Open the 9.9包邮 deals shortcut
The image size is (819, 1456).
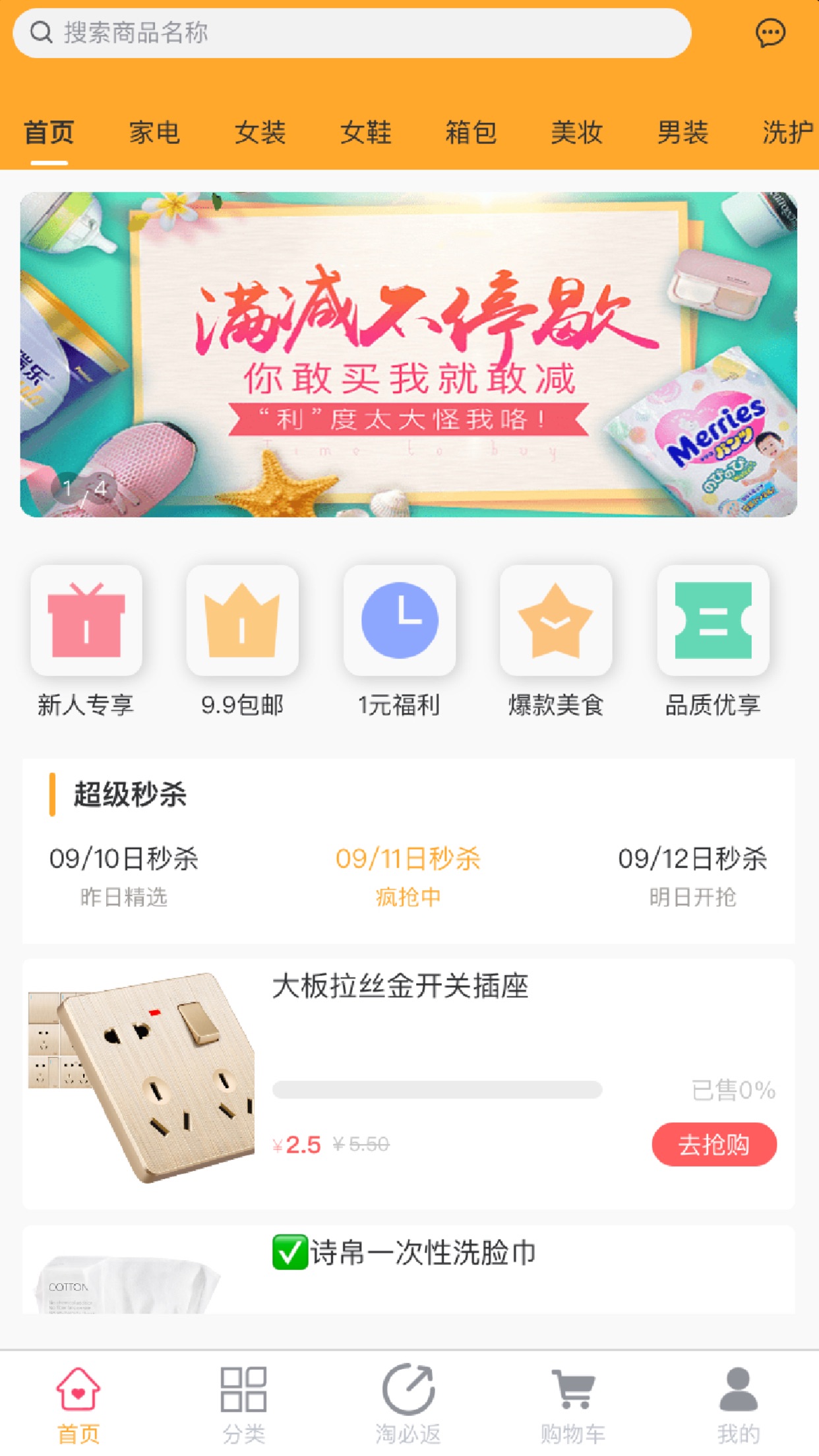tap(243, 641)
